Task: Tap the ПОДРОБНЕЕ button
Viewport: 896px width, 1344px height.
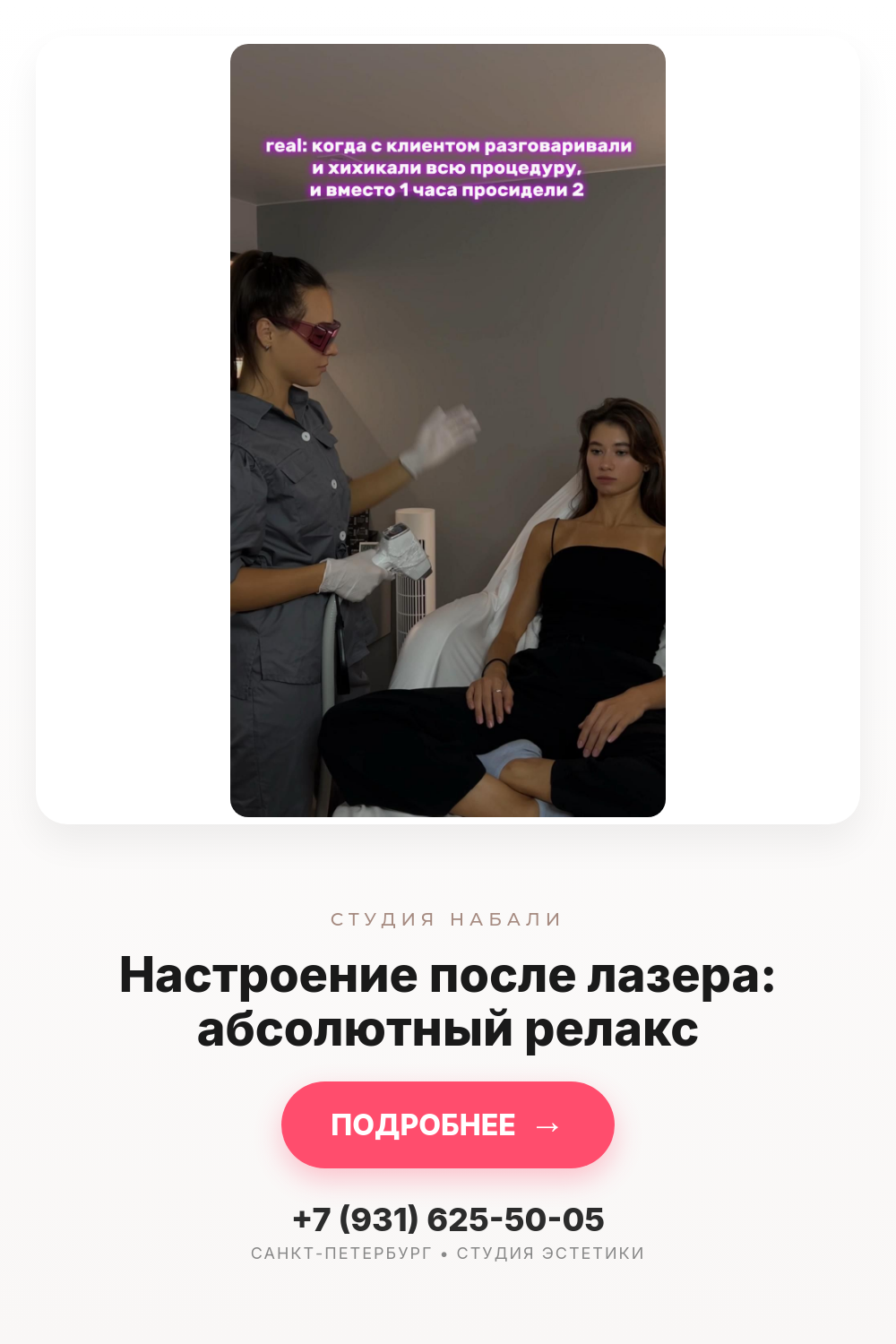Action: point(448,1124)
